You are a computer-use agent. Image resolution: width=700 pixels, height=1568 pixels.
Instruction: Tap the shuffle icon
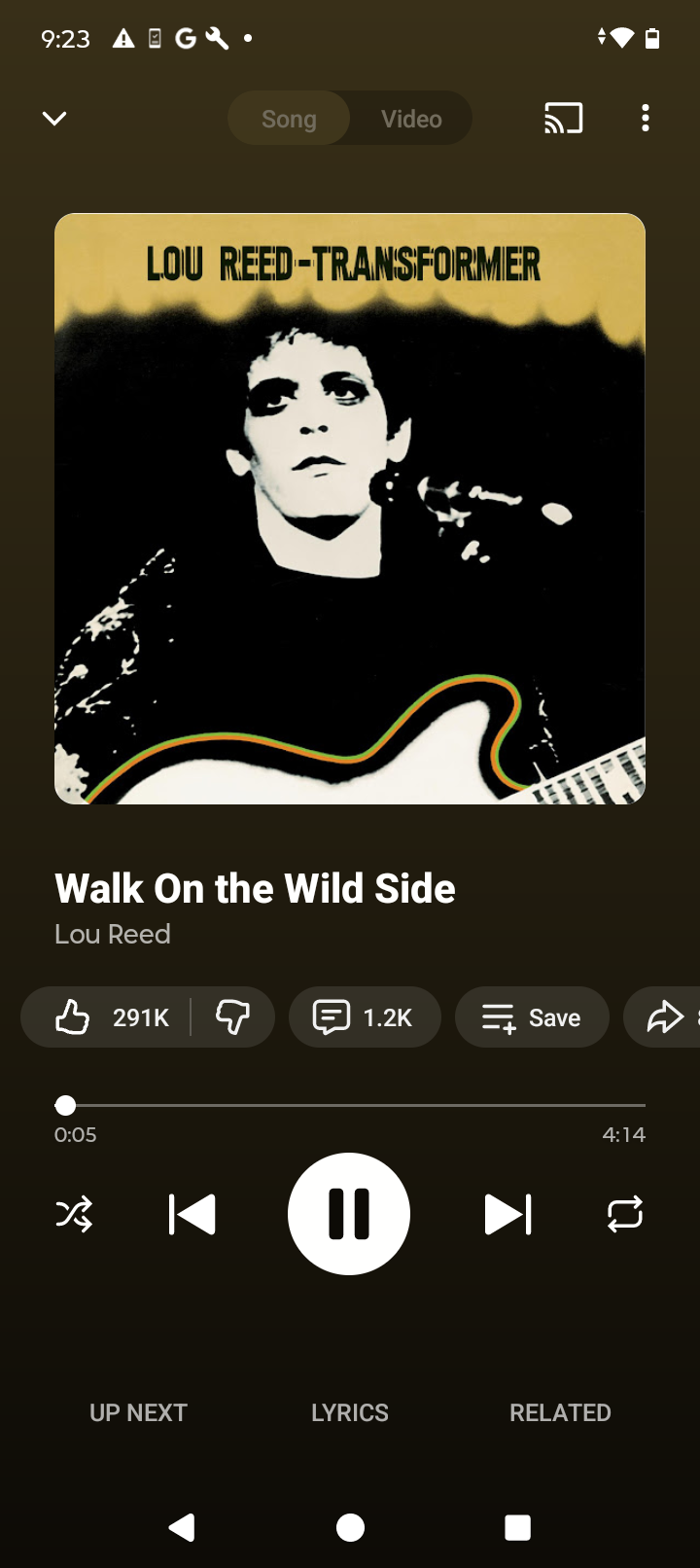(74, 1213)
